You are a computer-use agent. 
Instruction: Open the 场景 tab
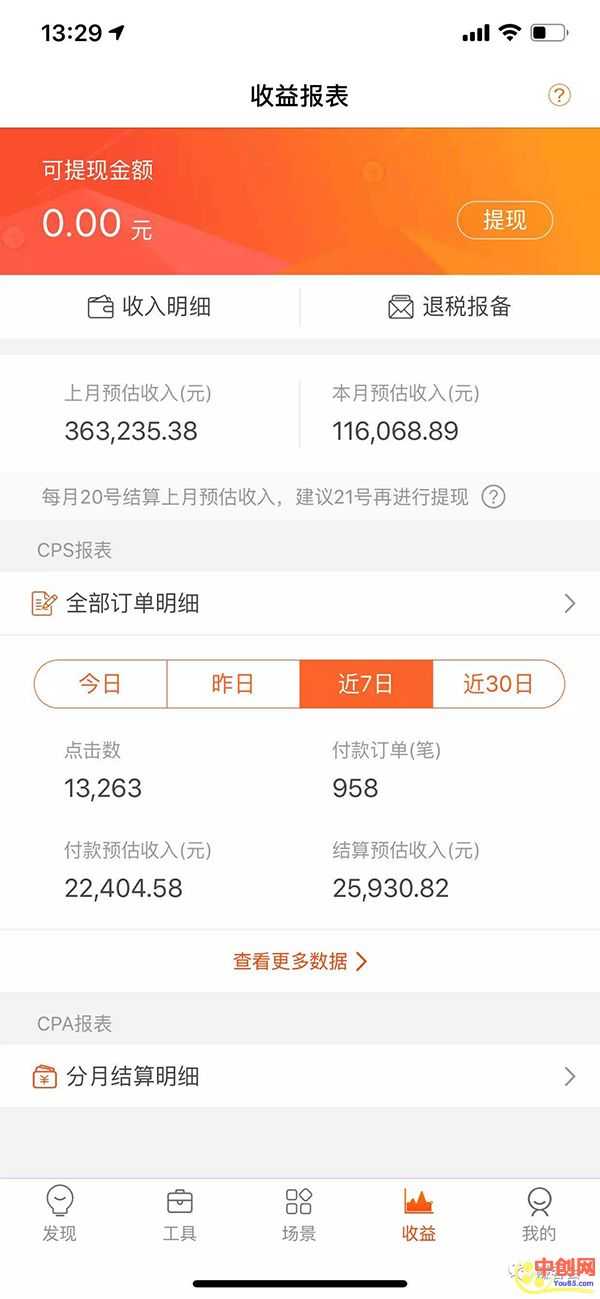[299, 1214]
